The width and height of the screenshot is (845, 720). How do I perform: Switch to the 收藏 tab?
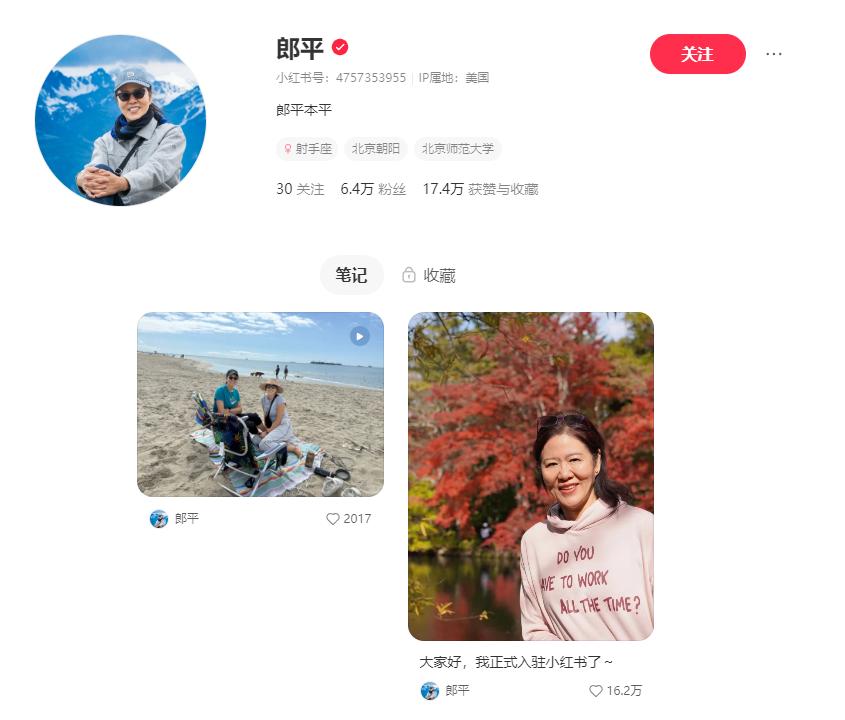pyautogui.click(x=429, y=275)
